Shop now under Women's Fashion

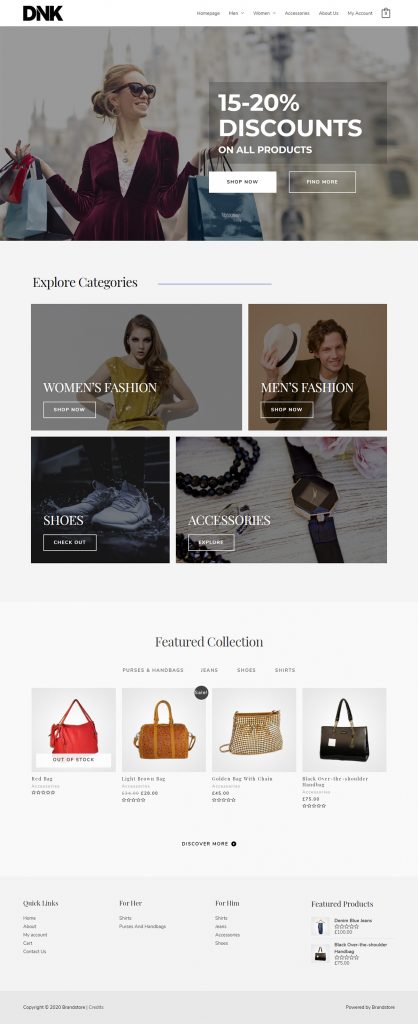pyautogui.click(x=69, y=409)
